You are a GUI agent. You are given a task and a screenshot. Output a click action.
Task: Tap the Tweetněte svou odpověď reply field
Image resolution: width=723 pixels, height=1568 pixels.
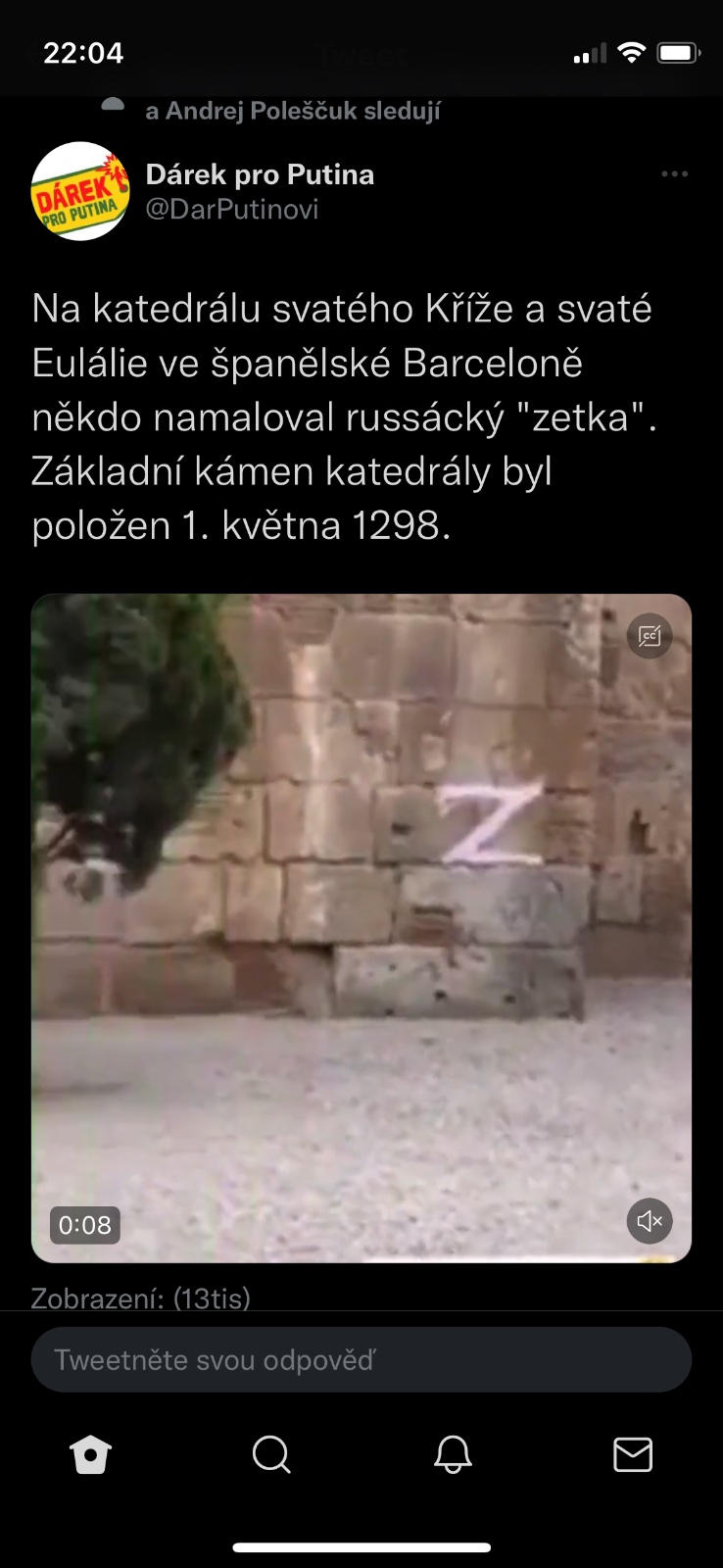(361, 1360)
